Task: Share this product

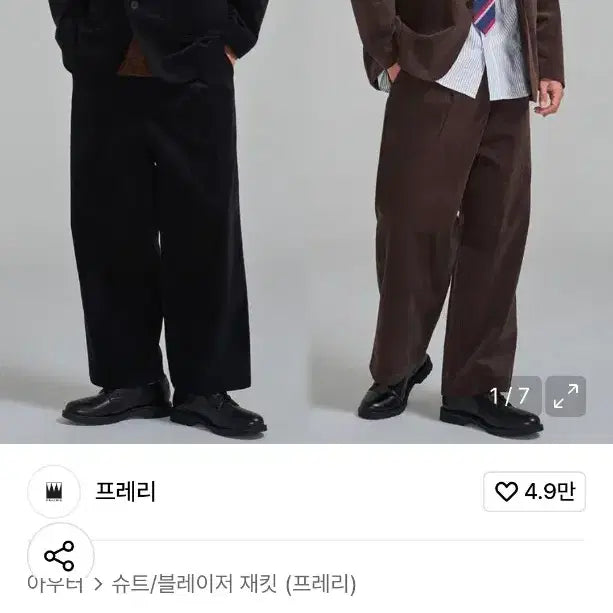Action: (x=60, y=555)
